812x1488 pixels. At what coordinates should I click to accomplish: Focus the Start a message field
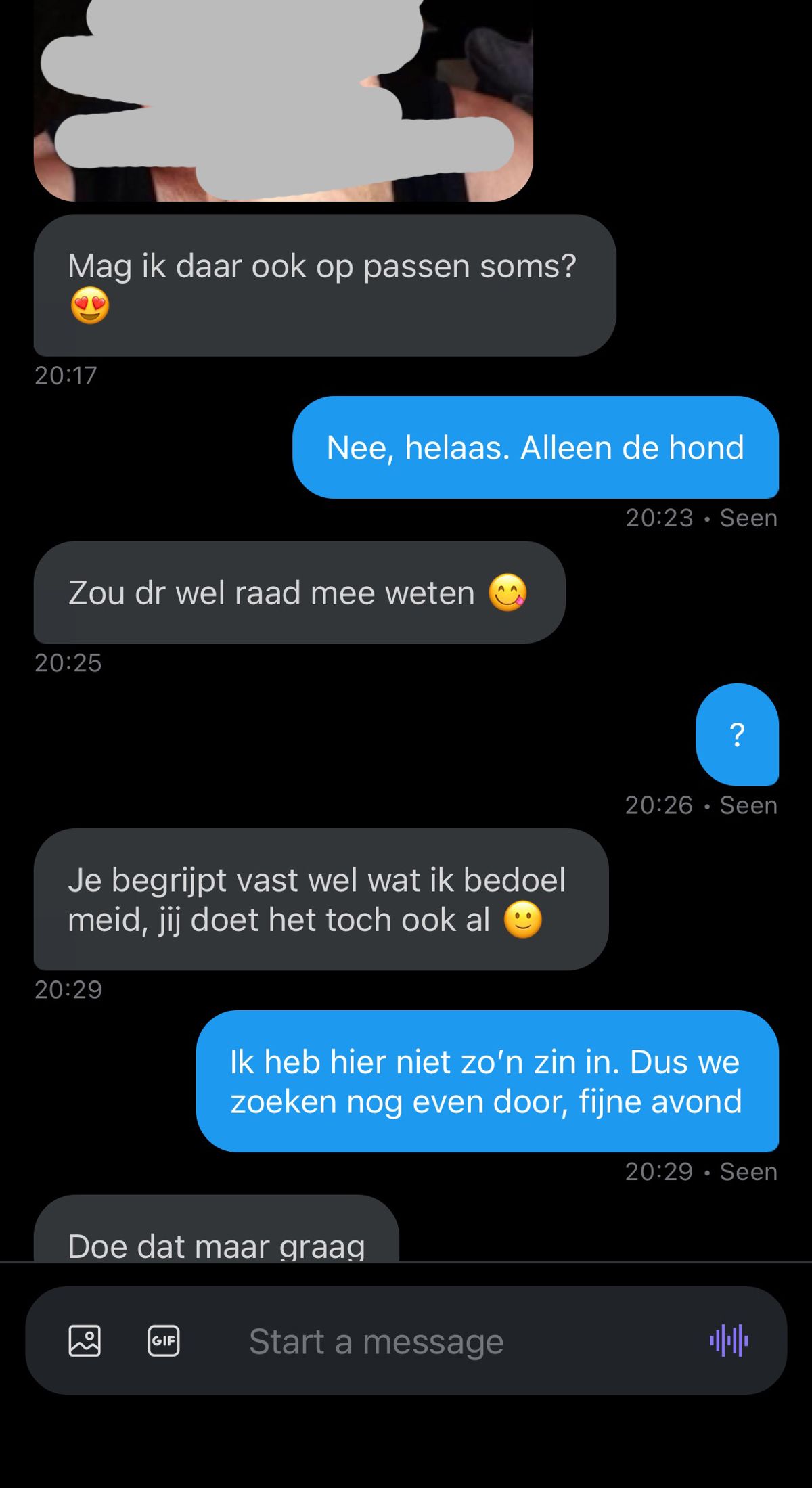tap(433, 1340)
